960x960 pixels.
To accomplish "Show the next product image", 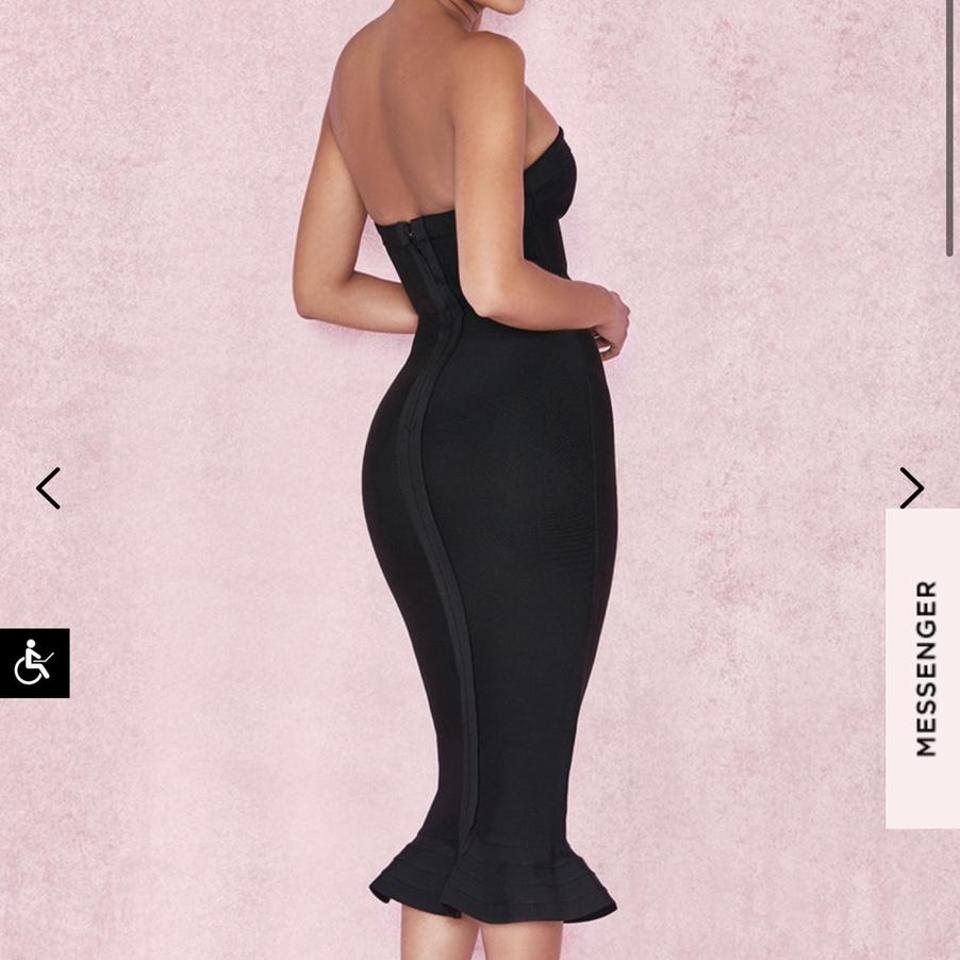I will click(911, 488).
